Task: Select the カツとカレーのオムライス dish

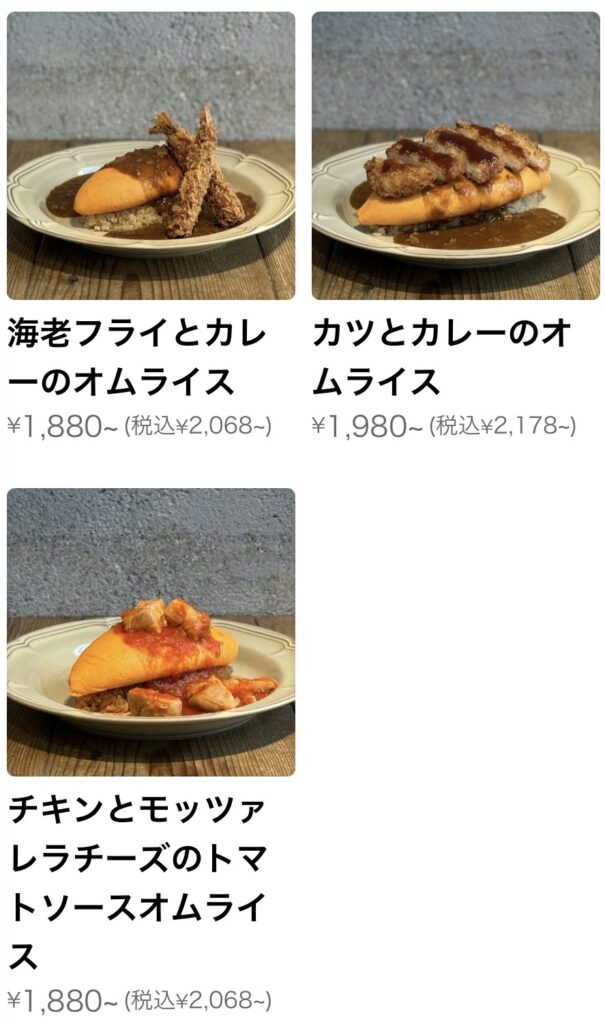Action: pos(455,156)
